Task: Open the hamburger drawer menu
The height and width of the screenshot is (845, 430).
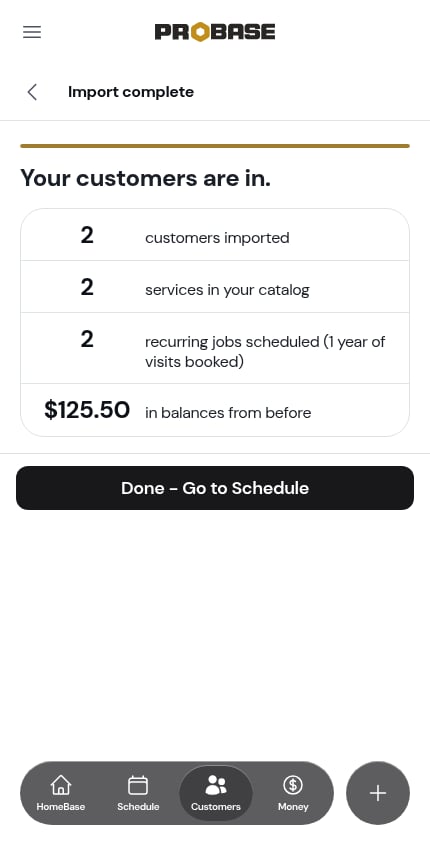Action: tap(32, 32)
